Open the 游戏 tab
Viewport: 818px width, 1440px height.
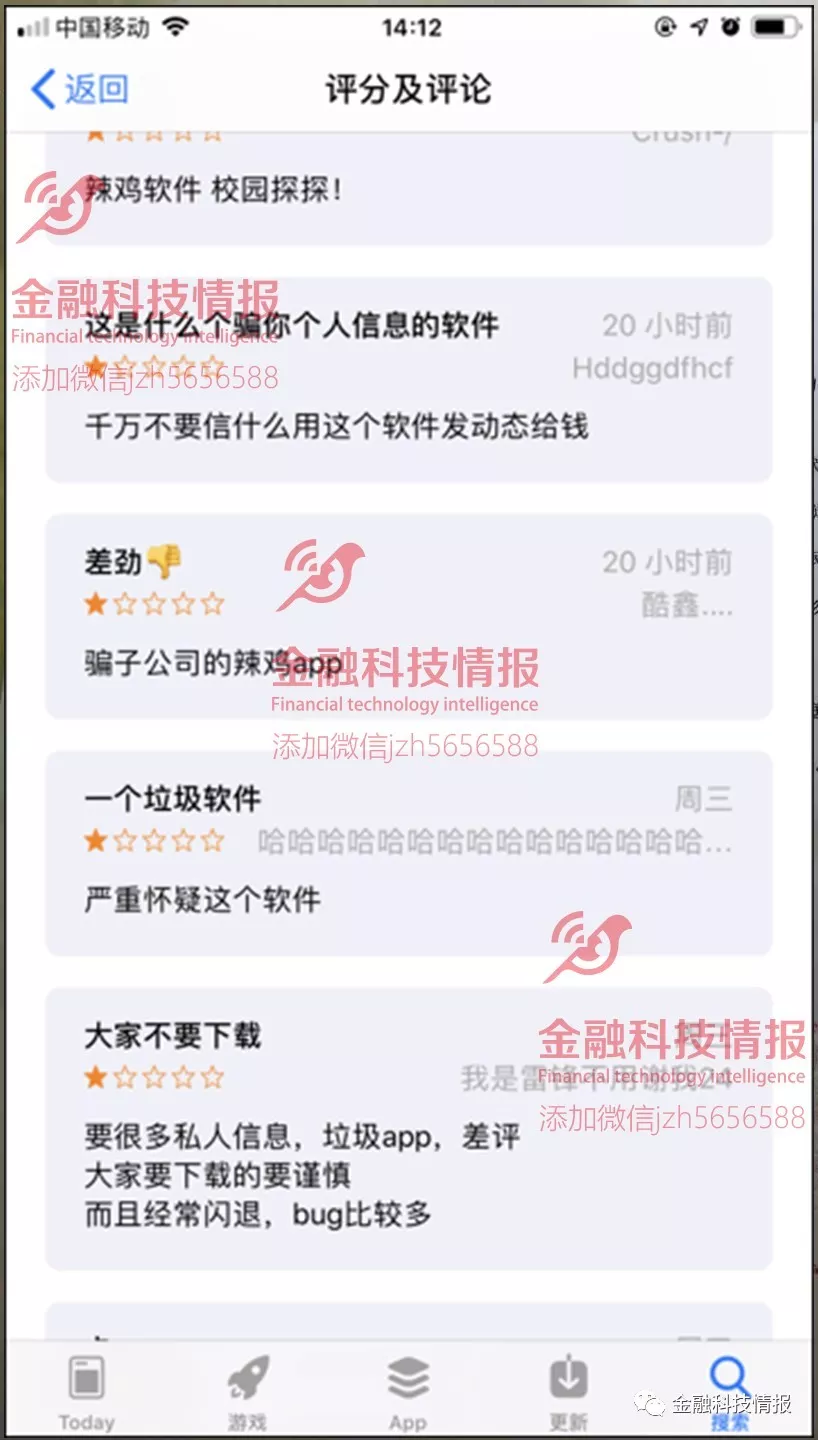[247, 1393]
